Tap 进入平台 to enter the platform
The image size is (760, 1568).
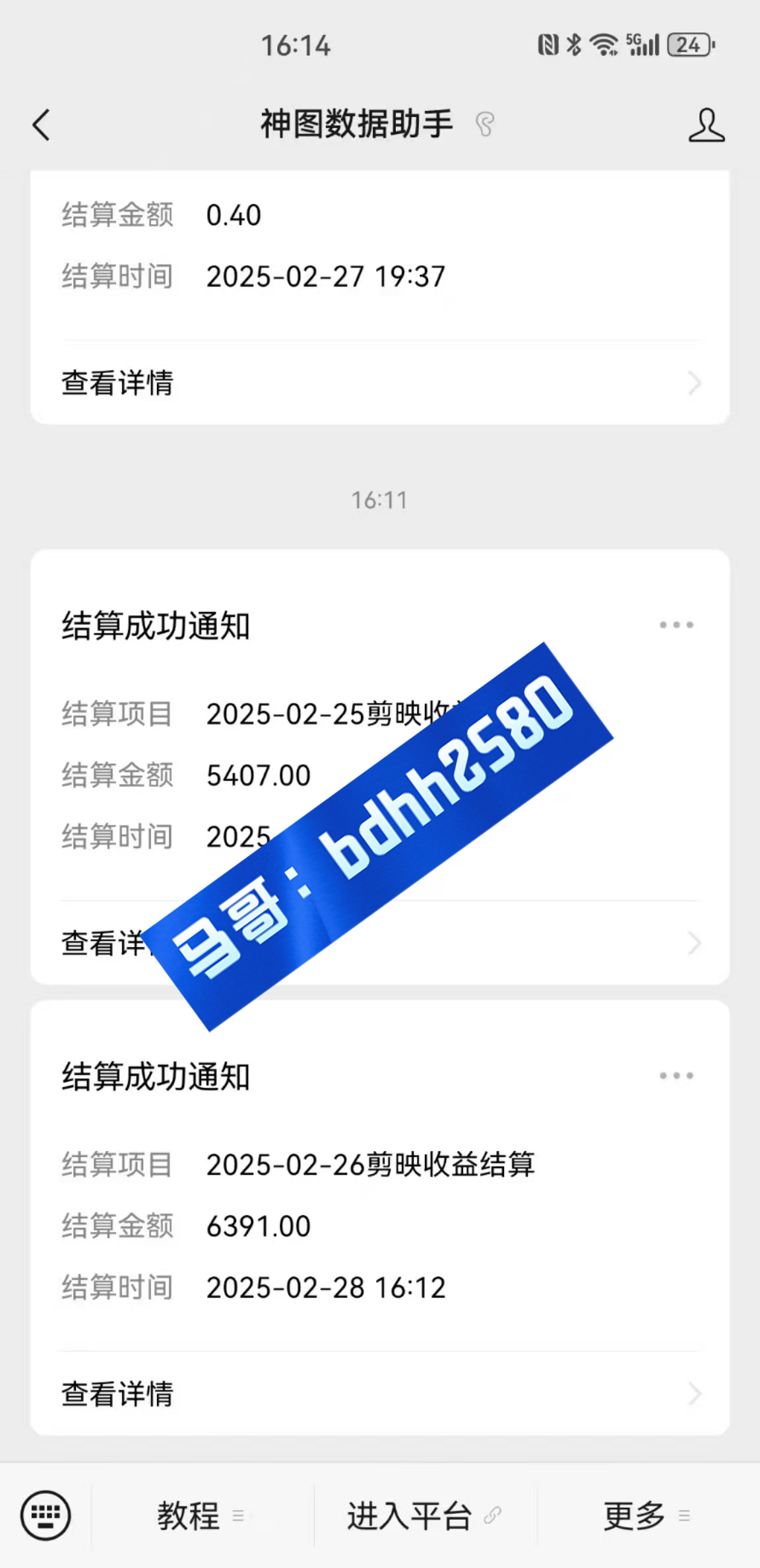[426, 1515]
